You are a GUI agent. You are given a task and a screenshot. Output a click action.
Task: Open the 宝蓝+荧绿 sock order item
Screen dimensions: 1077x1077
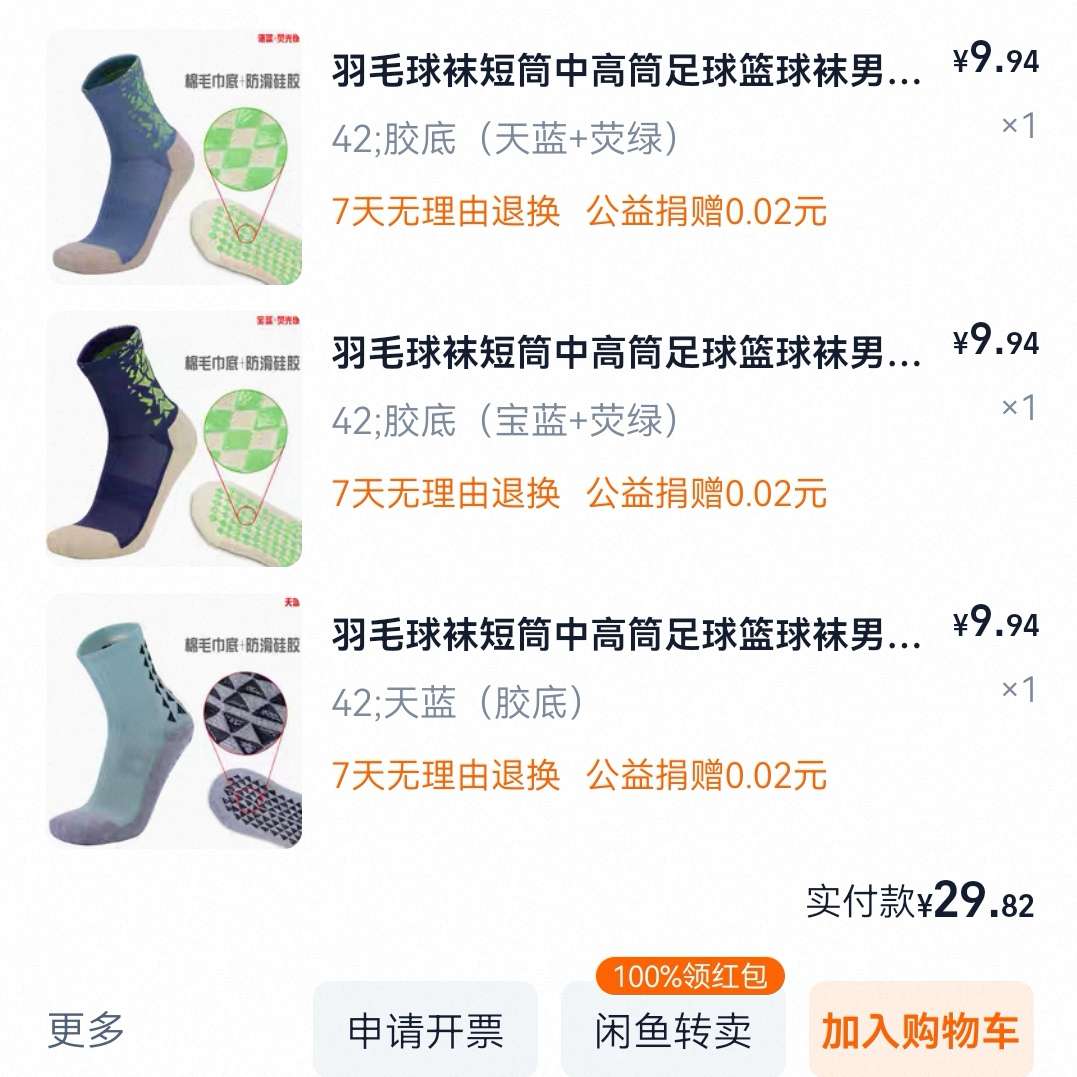(x=626, y=356)
